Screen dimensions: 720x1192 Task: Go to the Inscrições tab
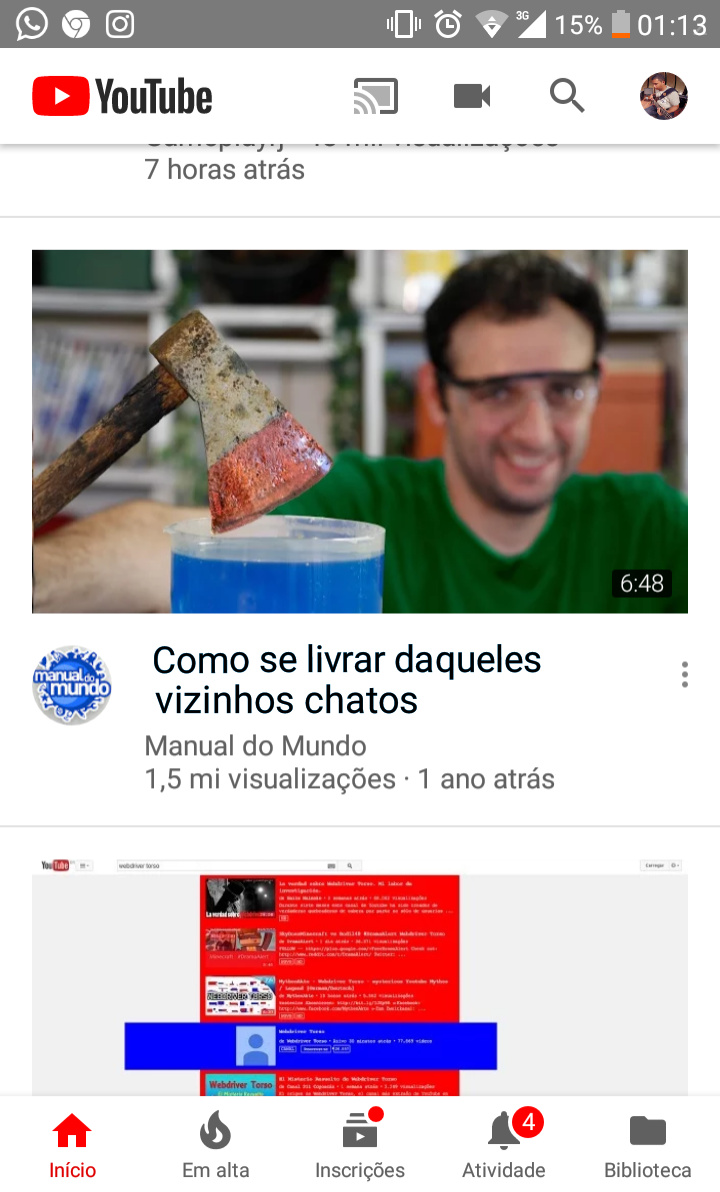[x=360, y=1146]
